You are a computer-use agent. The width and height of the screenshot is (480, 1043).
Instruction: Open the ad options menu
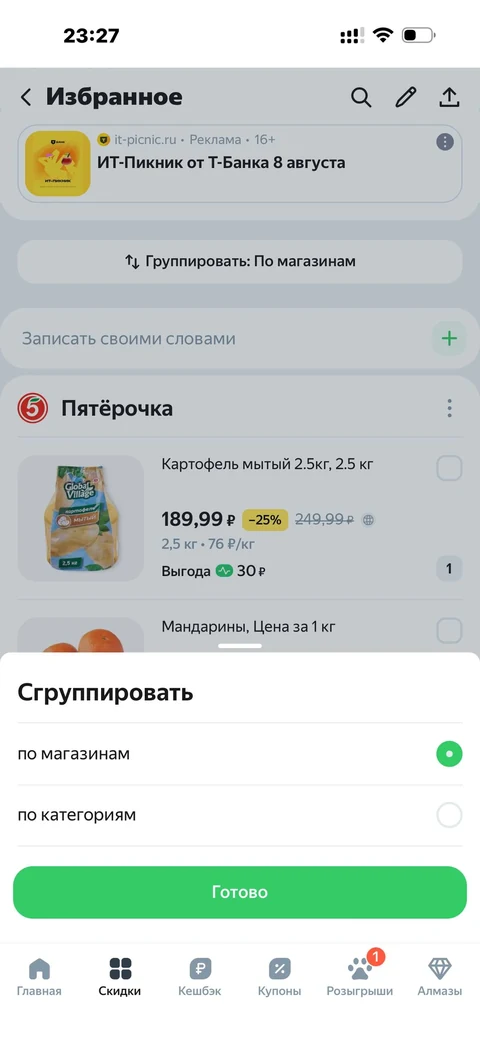445,142
